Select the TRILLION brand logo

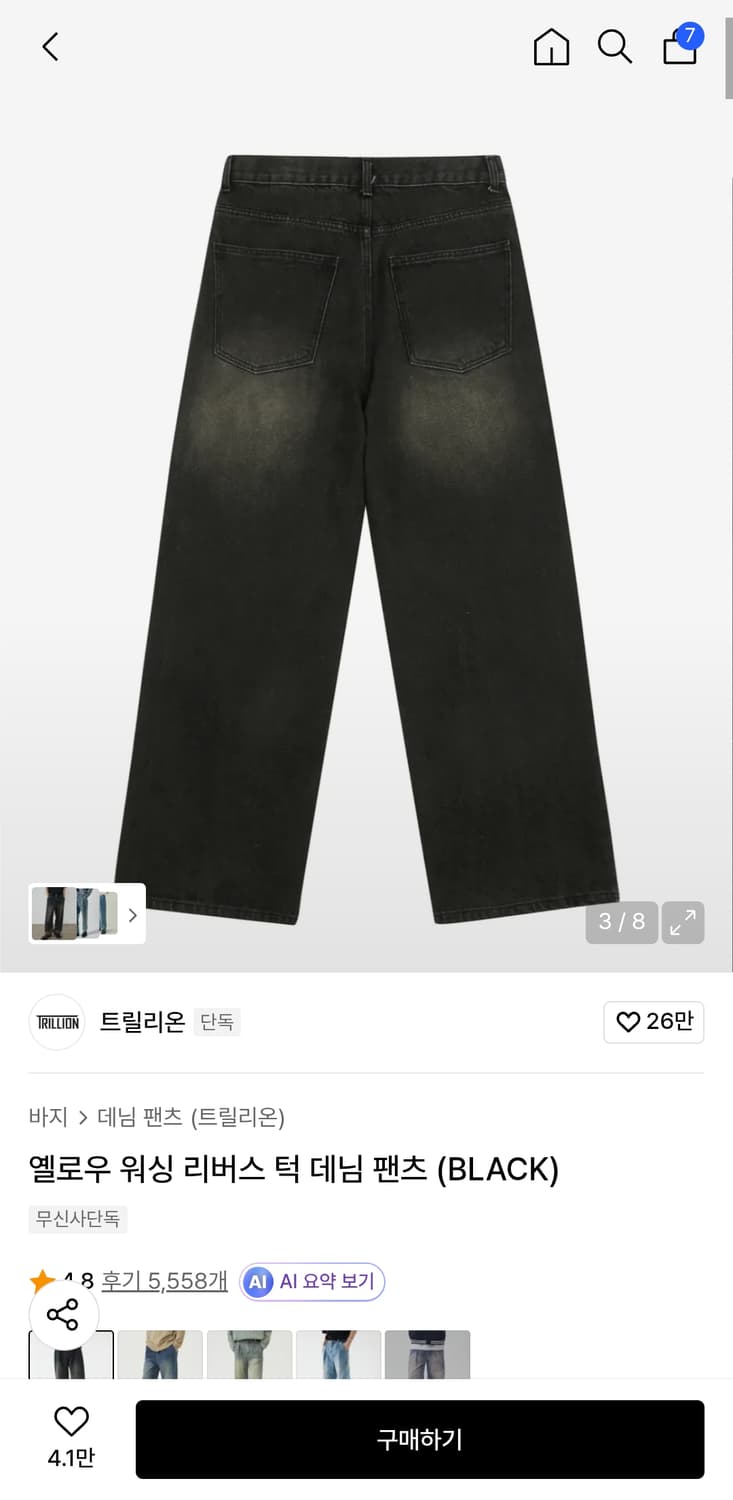(x=56, y=1022)
